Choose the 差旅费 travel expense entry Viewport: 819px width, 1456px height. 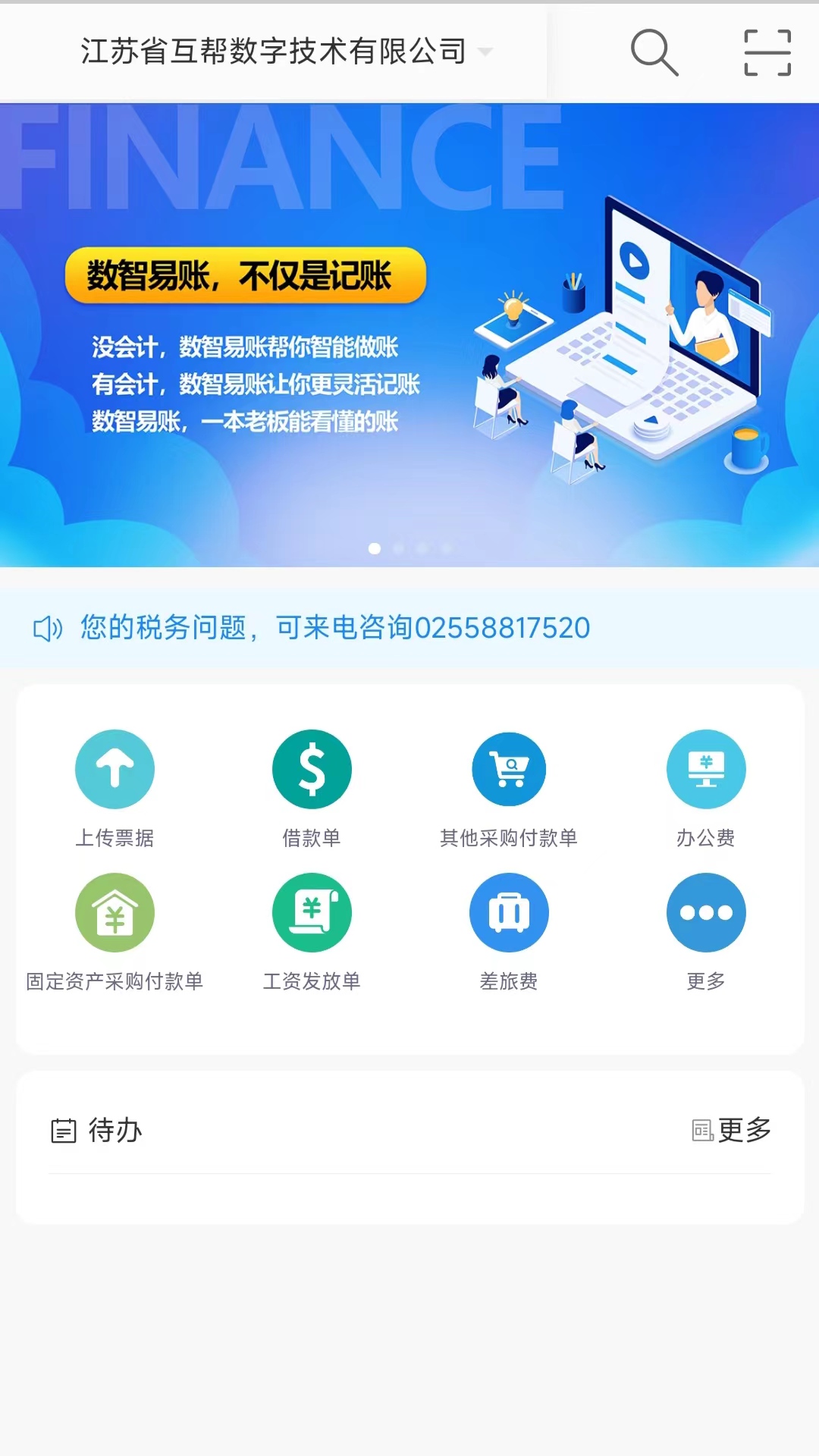pyautogui.click(x=509, y=933)
